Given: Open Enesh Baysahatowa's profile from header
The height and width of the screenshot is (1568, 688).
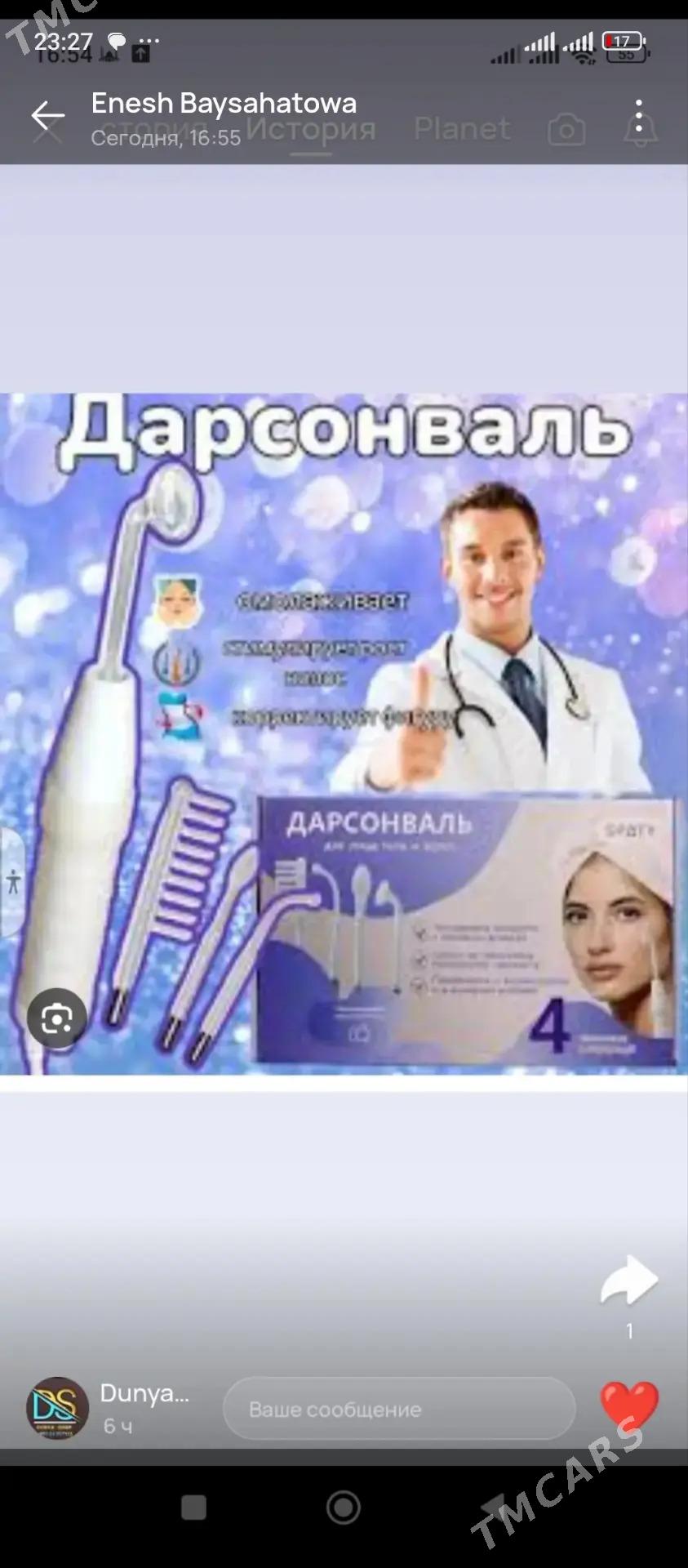Looking at the screenshot, I should coord(224,104).
